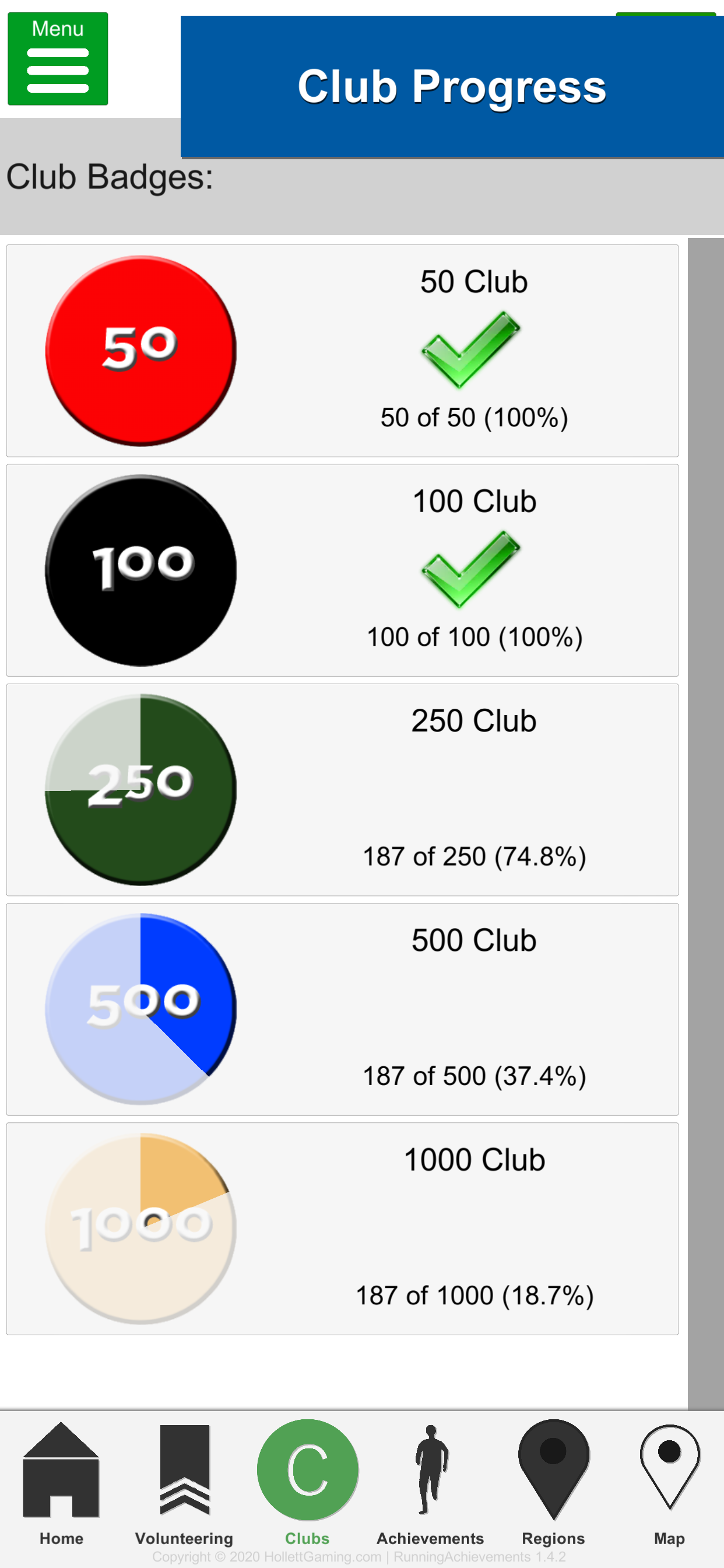View the 250 Club badge card
Viewport: 724px width, 1568px height.
click(343, 789)
